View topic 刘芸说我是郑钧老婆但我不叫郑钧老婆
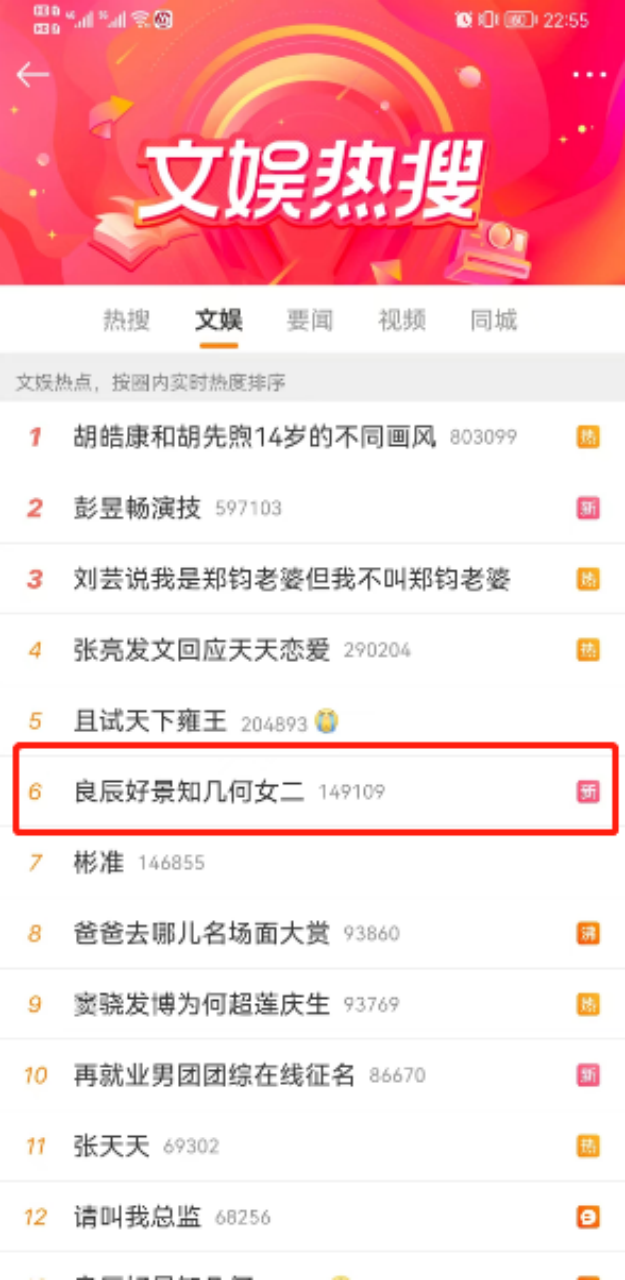This screenshot has height=1280, width=625. point(292,579)
